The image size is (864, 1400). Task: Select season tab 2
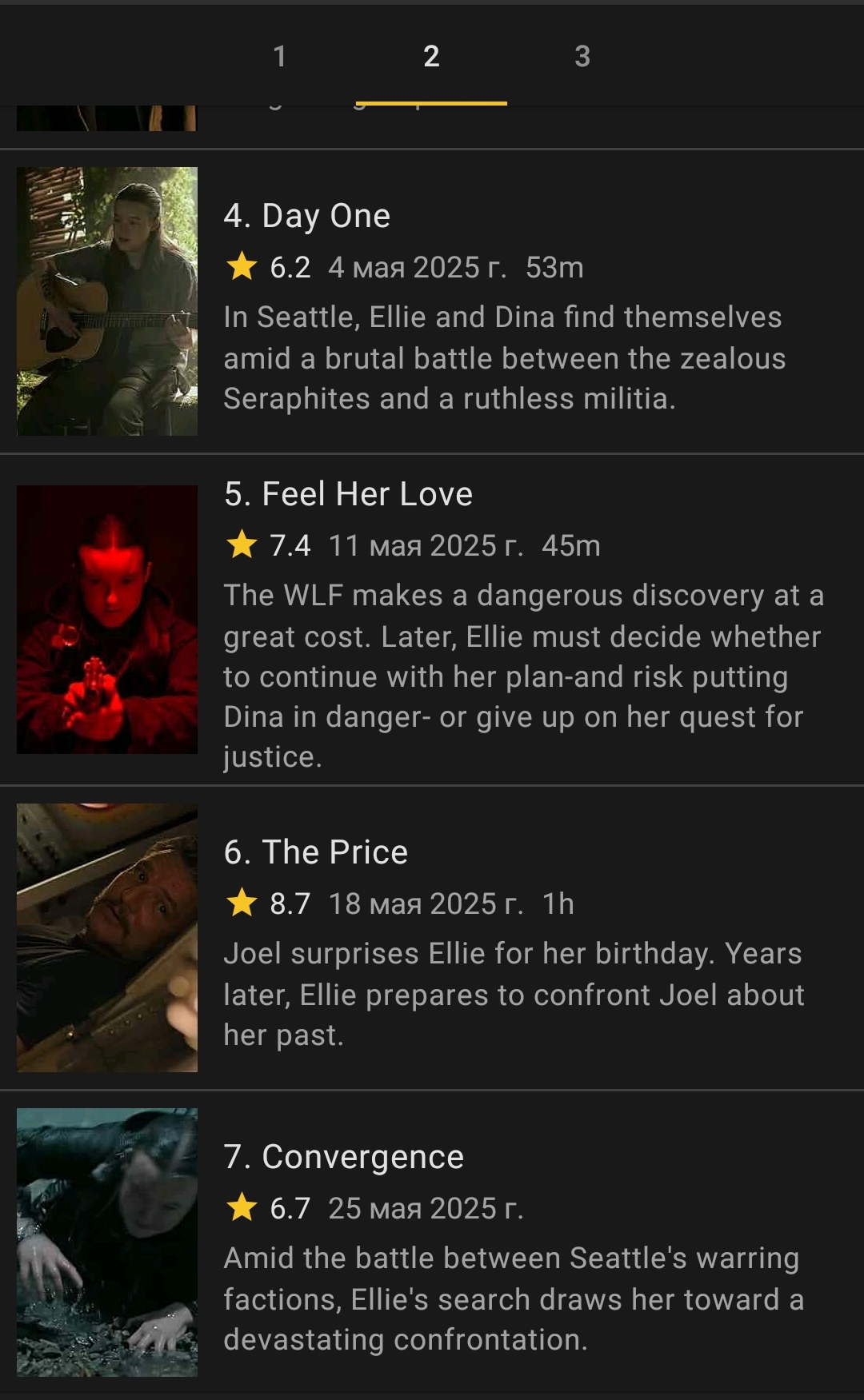[431, 56]
